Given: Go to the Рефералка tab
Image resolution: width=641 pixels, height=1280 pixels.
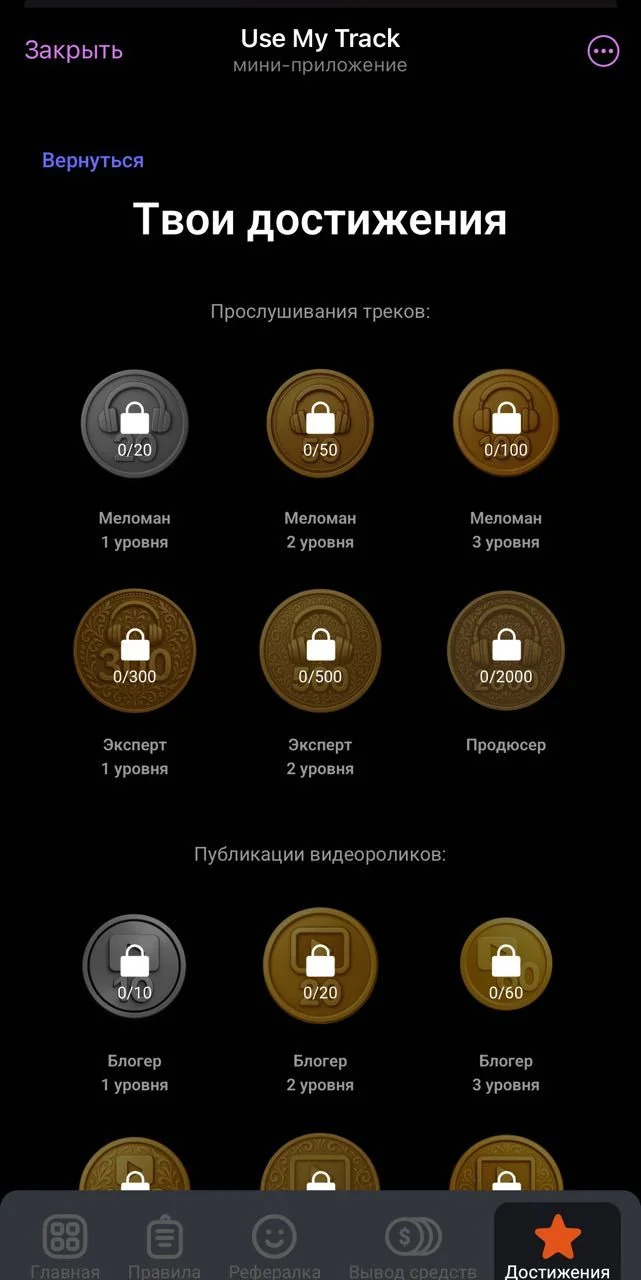Looking at the screenshot, I should pos(274,1246).
